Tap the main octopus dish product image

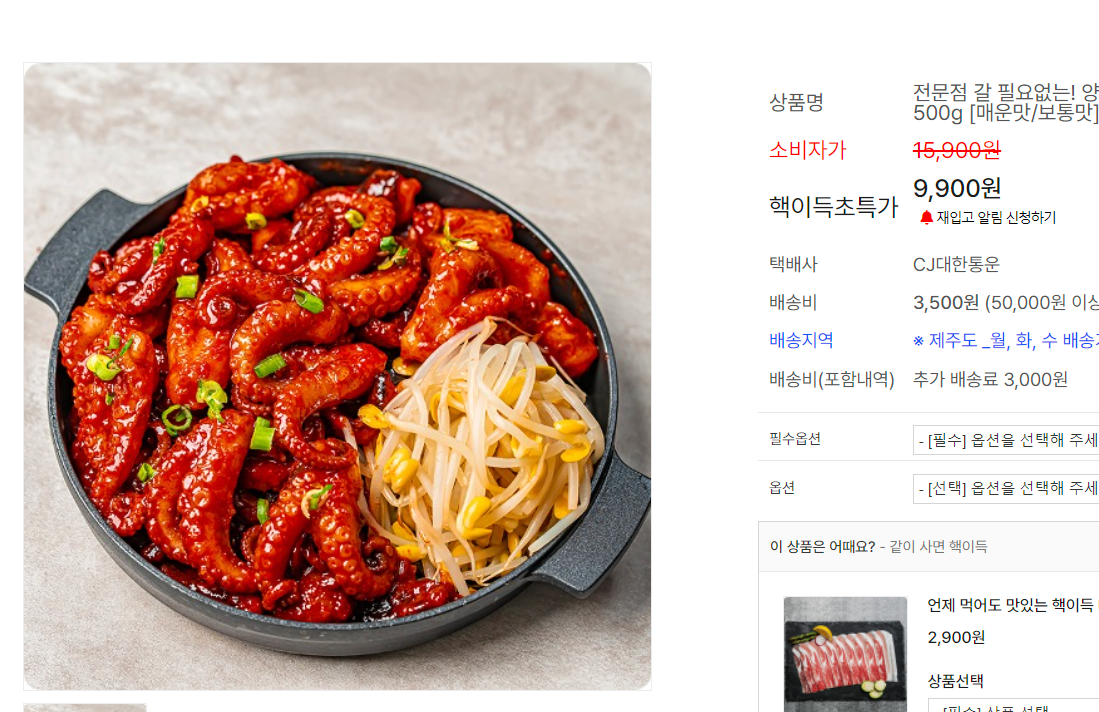click(x=337, y=376)
